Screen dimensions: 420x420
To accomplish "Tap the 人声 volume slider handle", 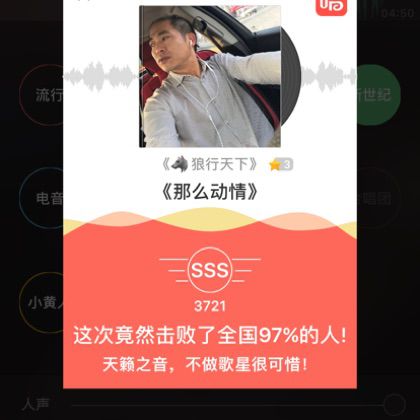I will point(394,405).
